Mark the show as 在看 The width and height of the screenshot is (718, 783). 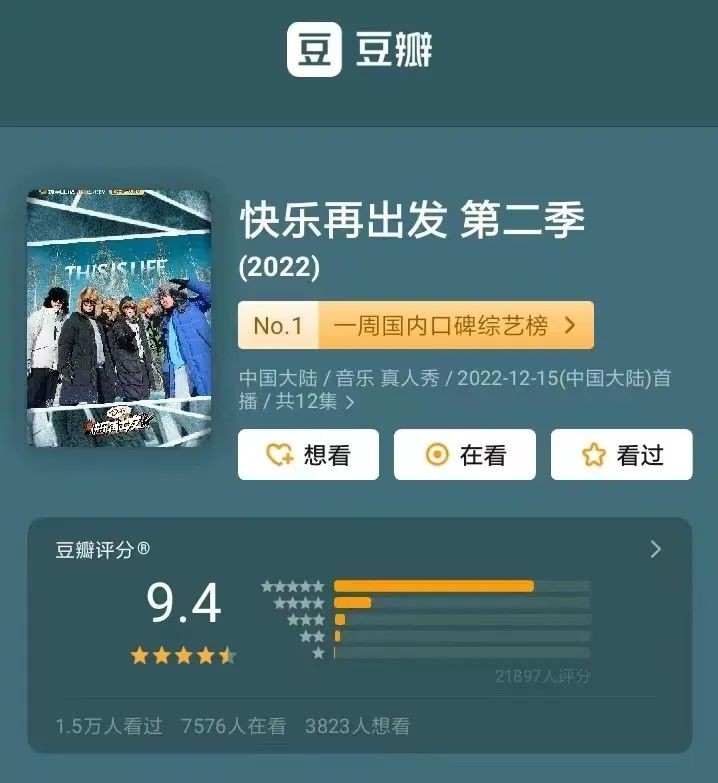(x=464, y=455)
